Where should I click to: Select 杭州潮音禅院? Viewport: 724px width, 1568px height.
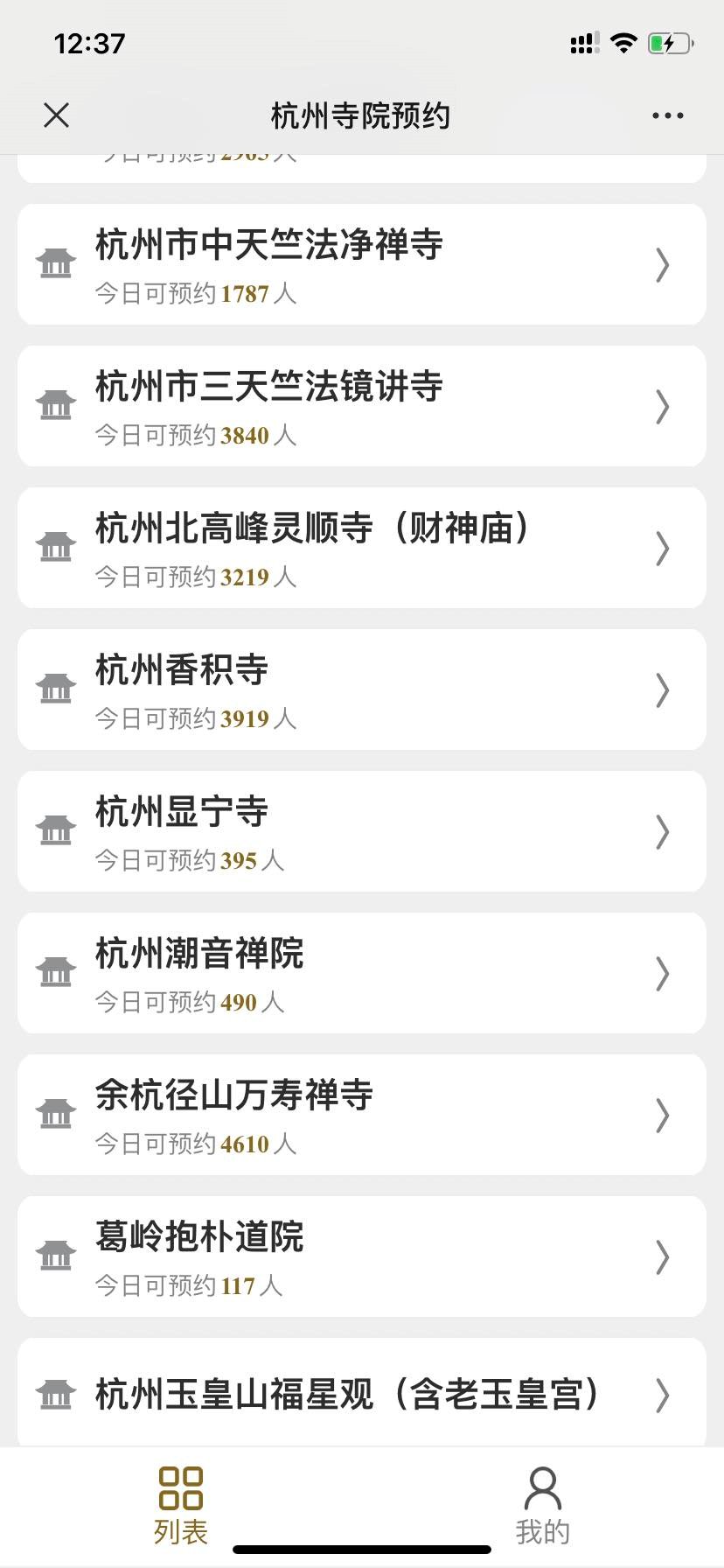(x=361, y=973)
